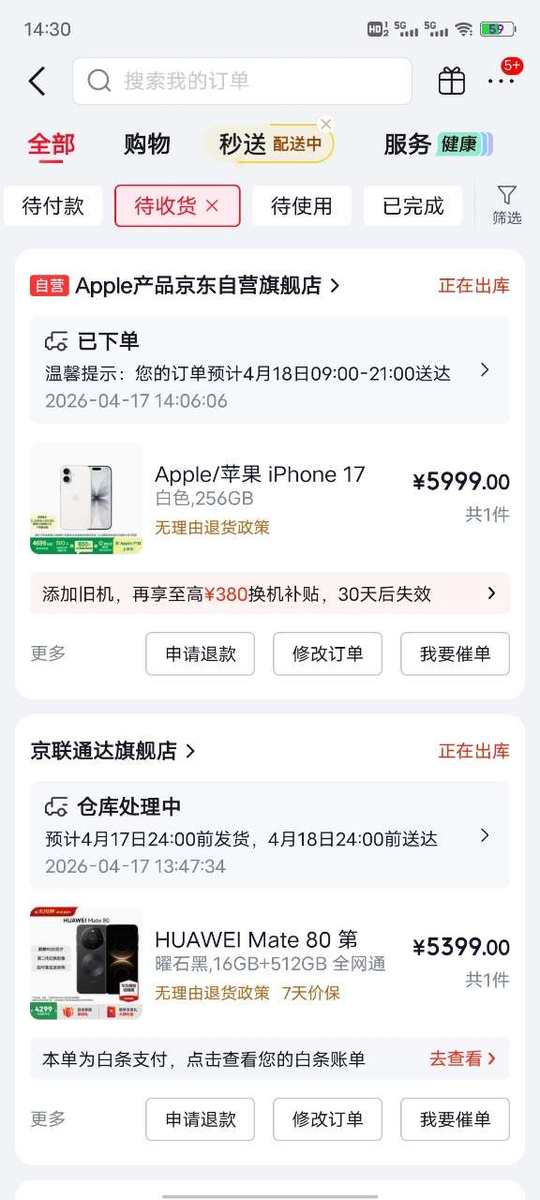Viewport: 540px width, 1200px height.
Task: Open the three-dot more menu
Action: (x=501, y=81)
